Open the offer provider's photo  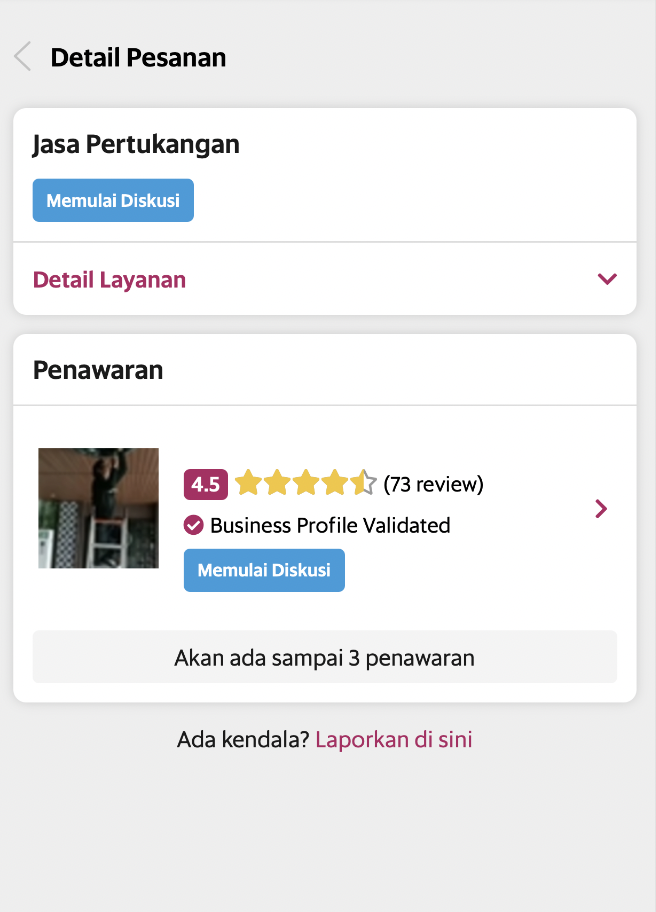98,508
